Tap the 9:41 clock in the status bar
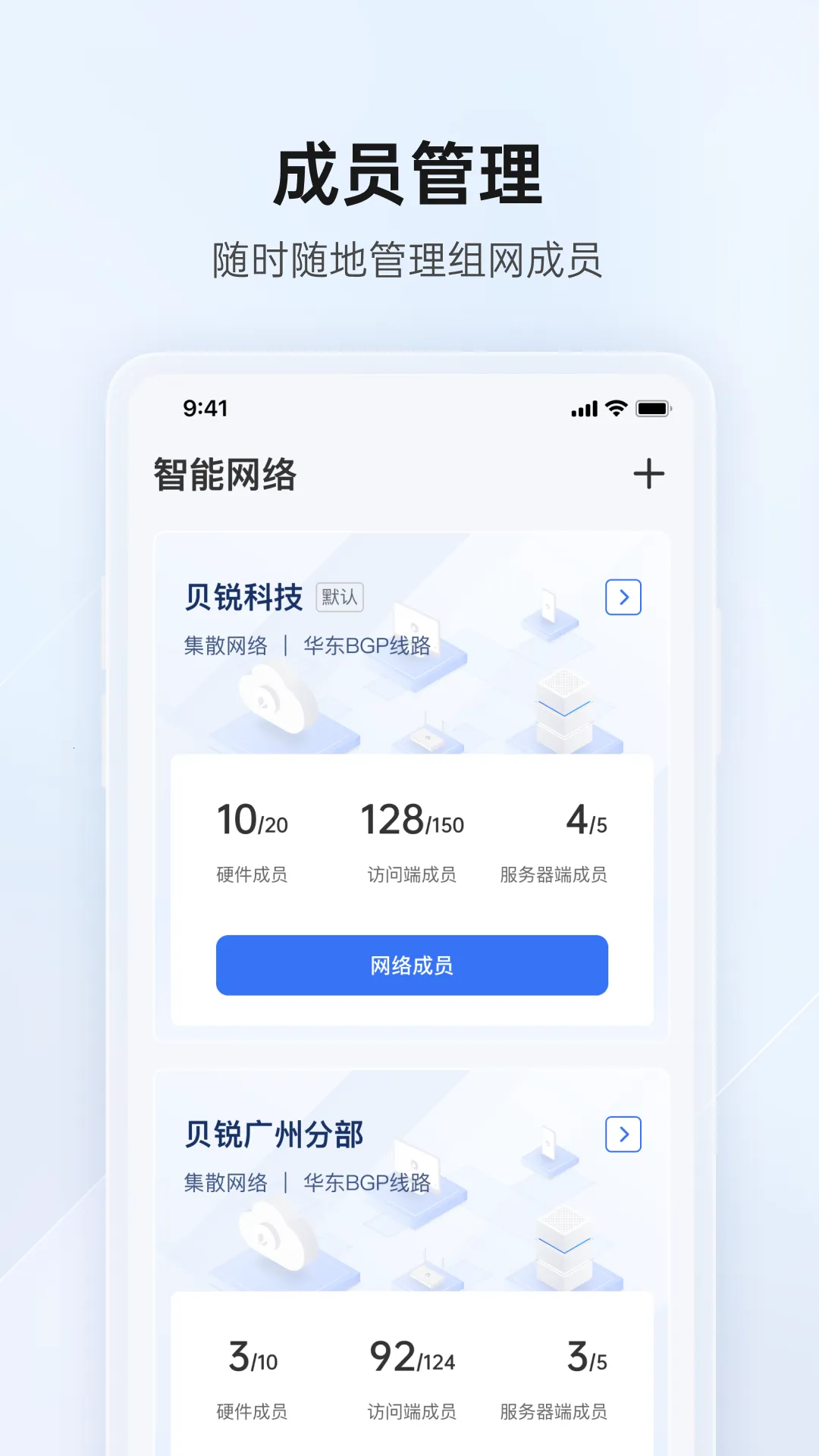Screen dimensions: 819x1456 tap(206, 408)
